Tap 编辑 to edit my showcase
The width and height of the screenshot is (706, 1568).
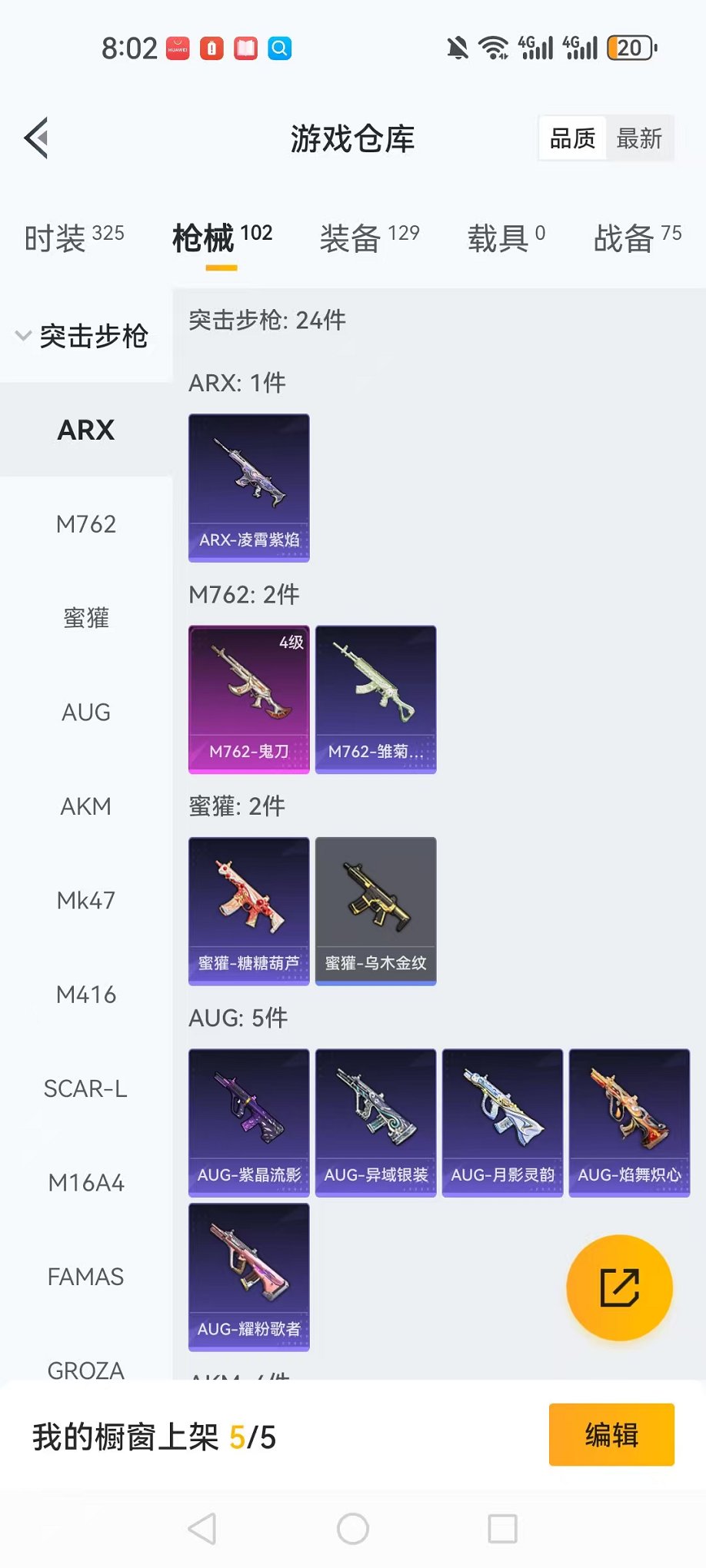(611, 1434)
